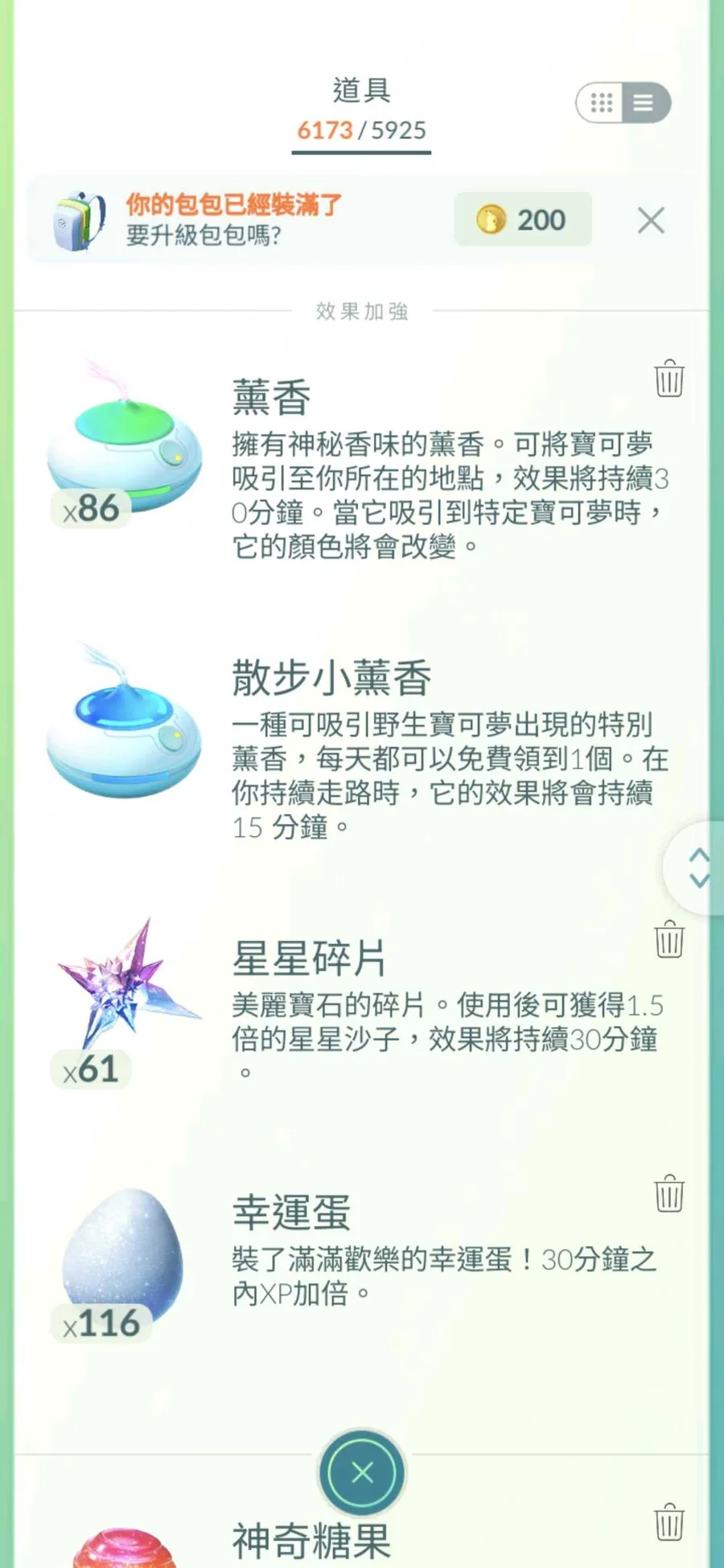
Task: Buy bag upgrade for 200 coins
Action: coord(523,220)
